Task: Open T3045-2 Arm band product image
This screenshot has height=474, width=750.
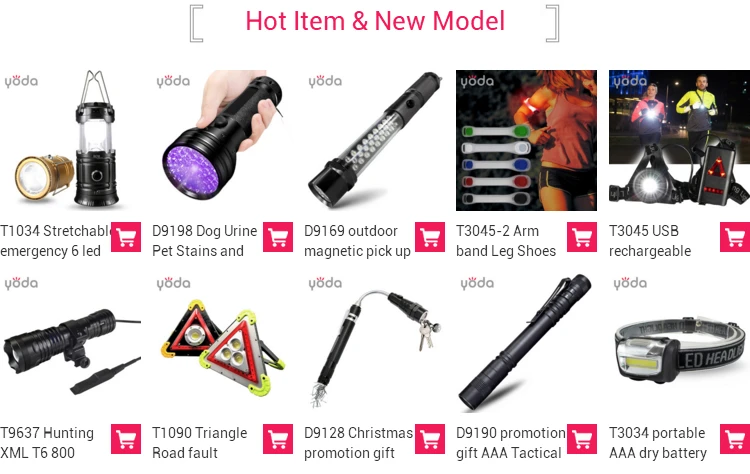Action: (x=526, y=140)
